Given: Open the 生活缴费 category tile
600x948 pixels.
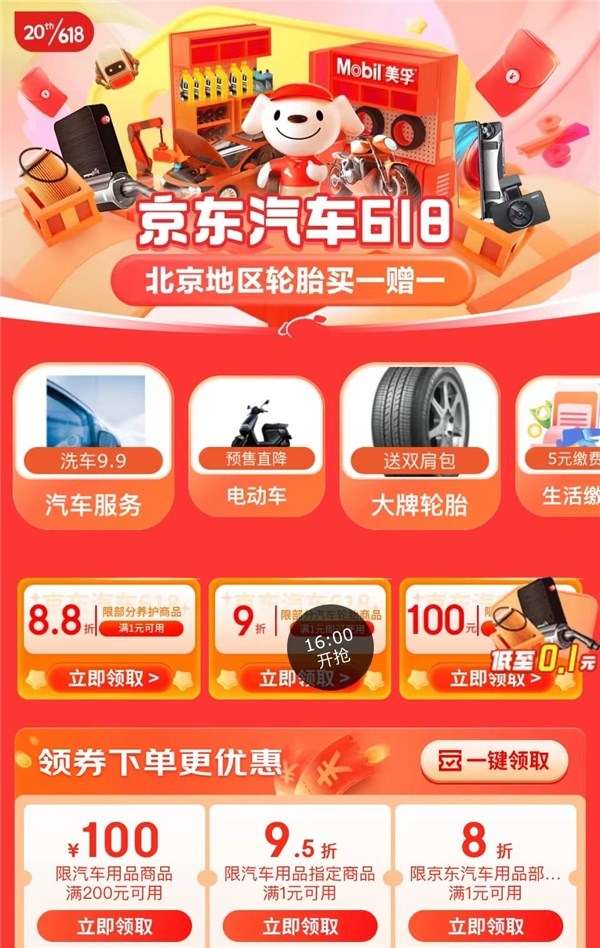Looking at the screenshot, I should (x=560, y=446).
